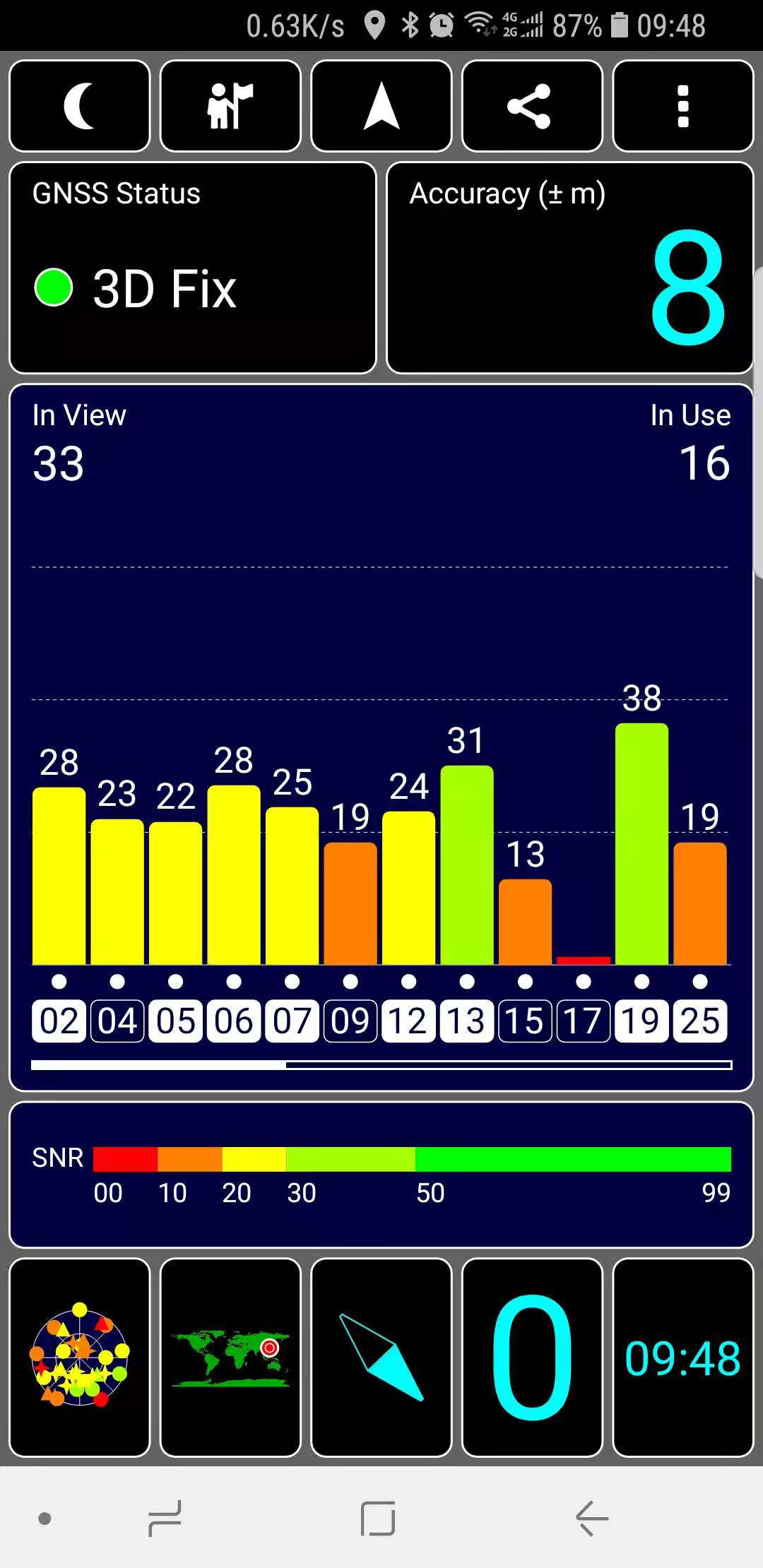Go back using the system back button
763x1568 pixels.
click(592, 1518)
